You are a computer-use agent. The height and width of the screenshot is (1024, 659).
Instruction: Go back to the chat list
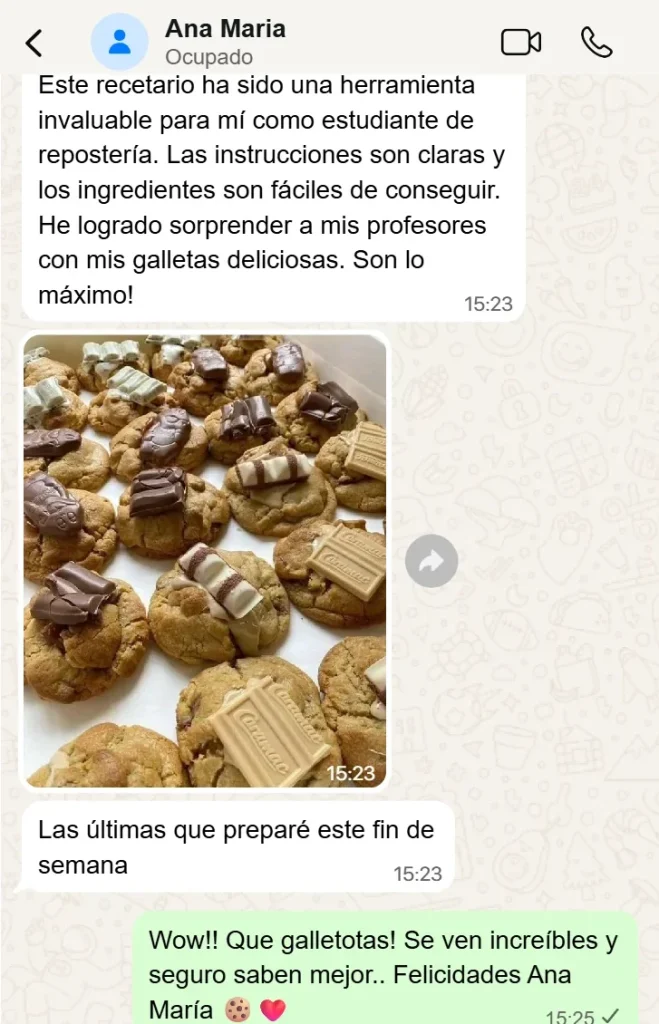pos(34,43)
